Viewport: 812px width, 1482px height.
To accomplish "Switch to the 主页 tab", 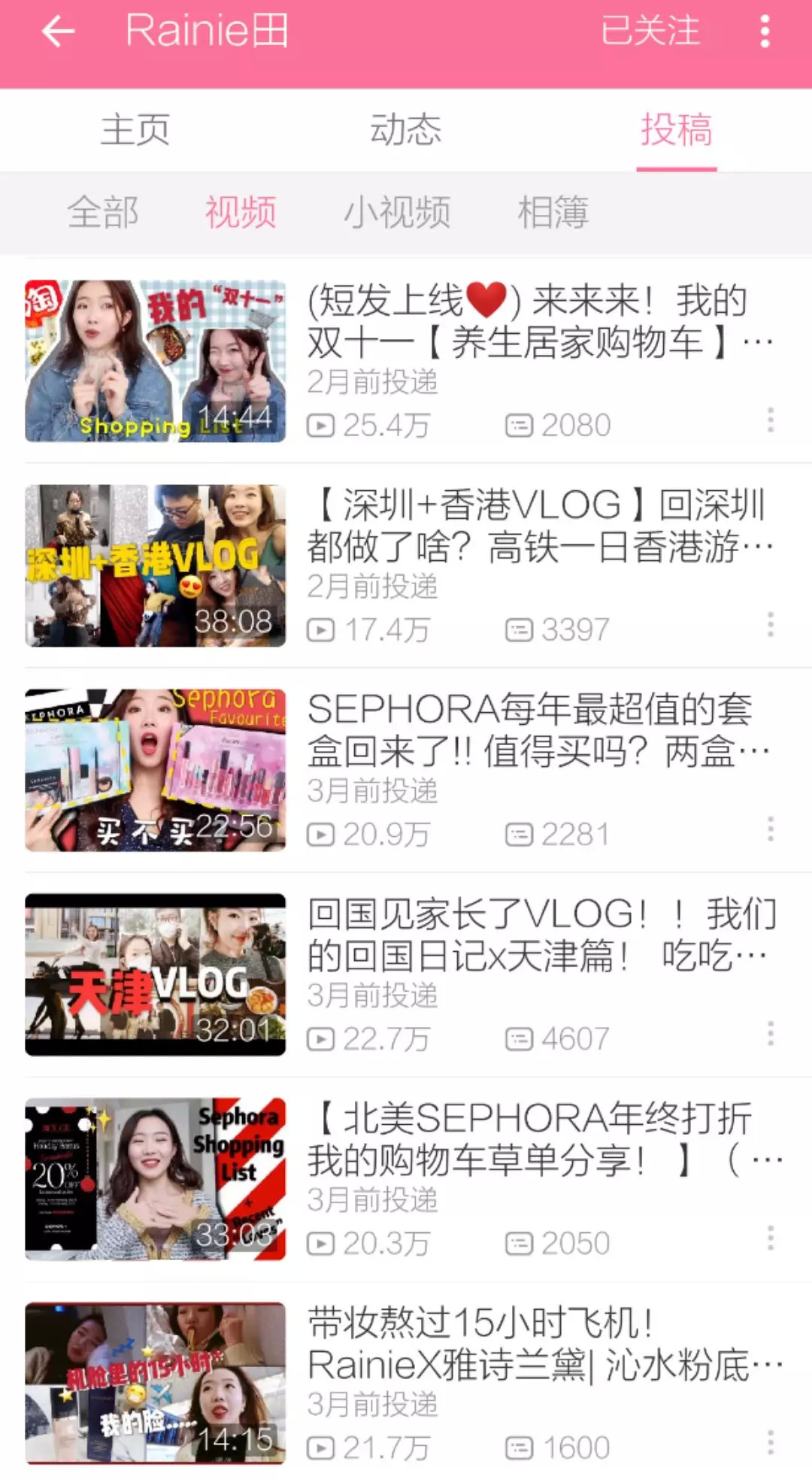I will click(x=135, y=130).
